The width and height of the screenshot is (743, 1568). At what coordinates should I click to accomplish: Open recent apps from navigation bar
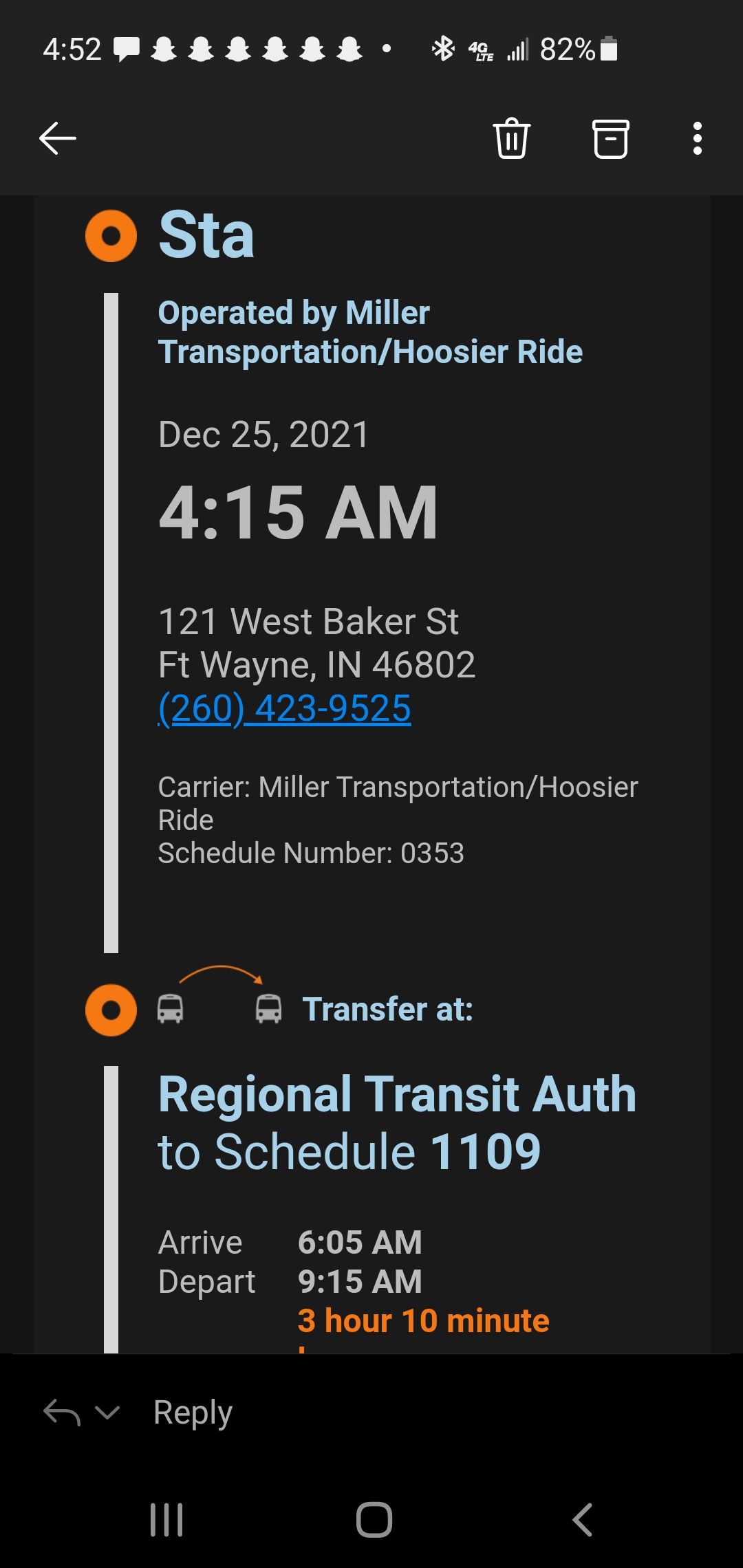[166, 1520]
